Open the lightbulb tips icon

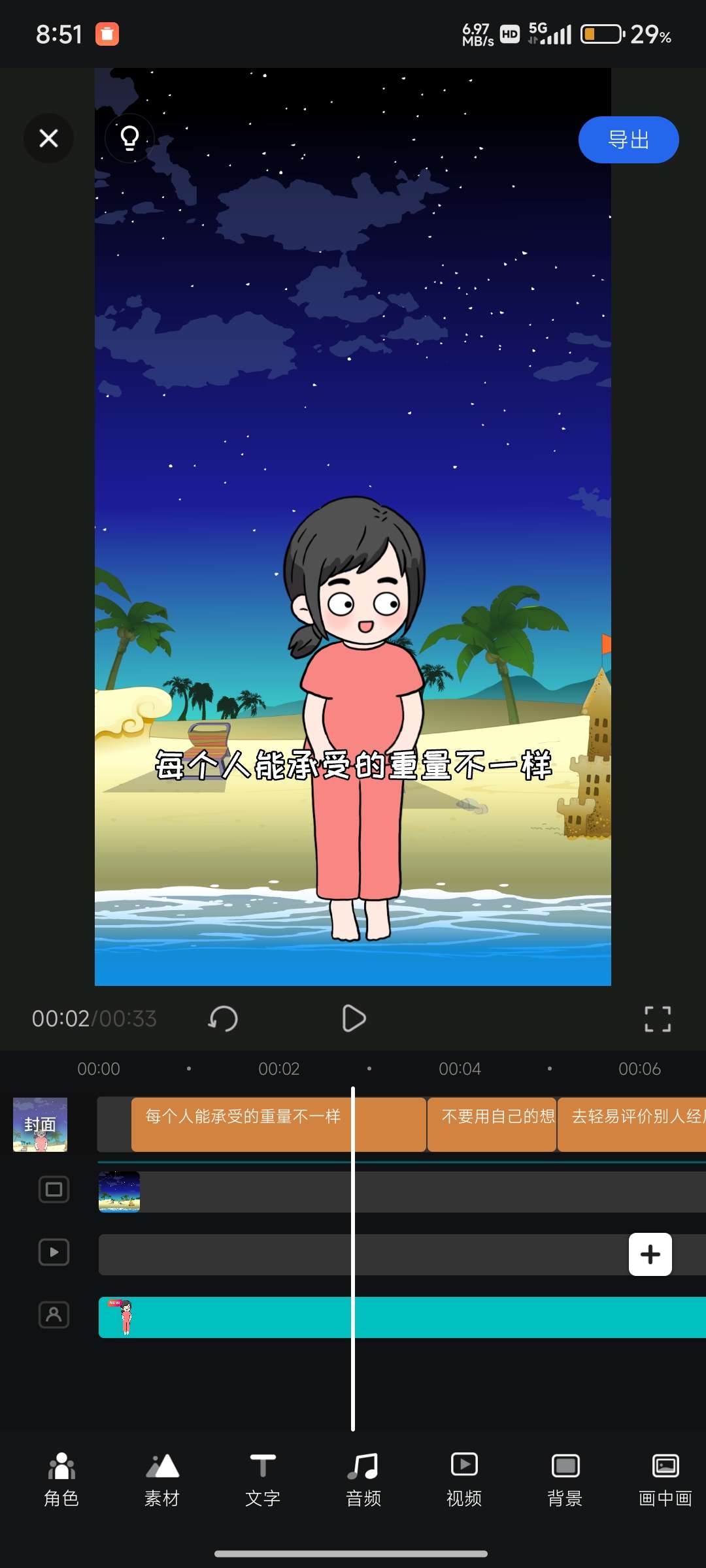(129, 138)
